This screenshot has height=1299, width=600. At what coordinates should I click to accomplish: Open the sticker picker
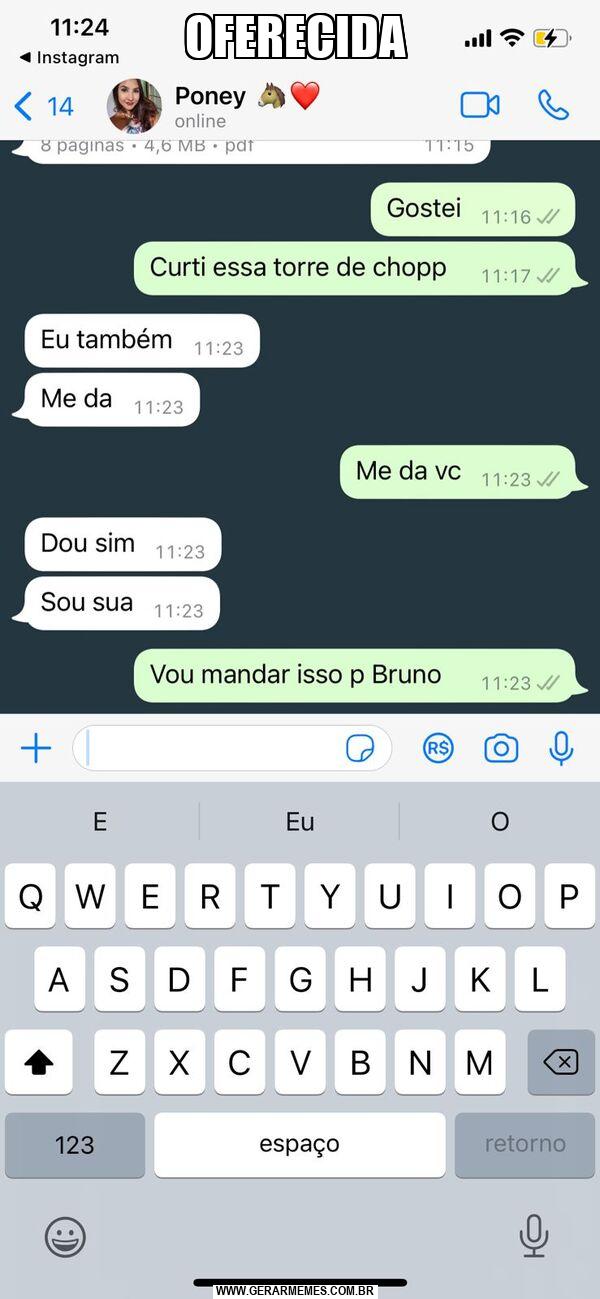click(x=360, y=748)
